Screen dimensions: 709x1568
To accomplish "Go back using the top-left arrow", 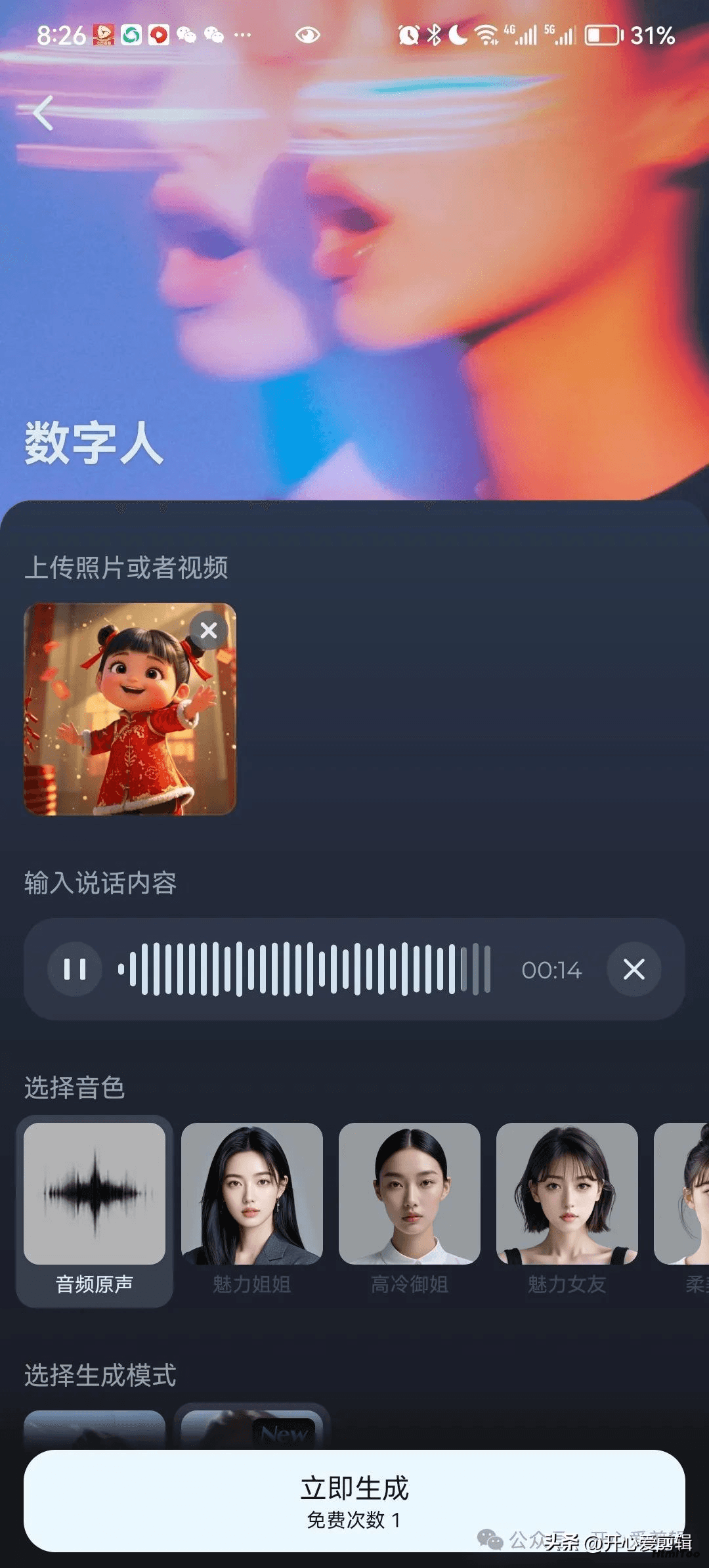I will (43, 112).
